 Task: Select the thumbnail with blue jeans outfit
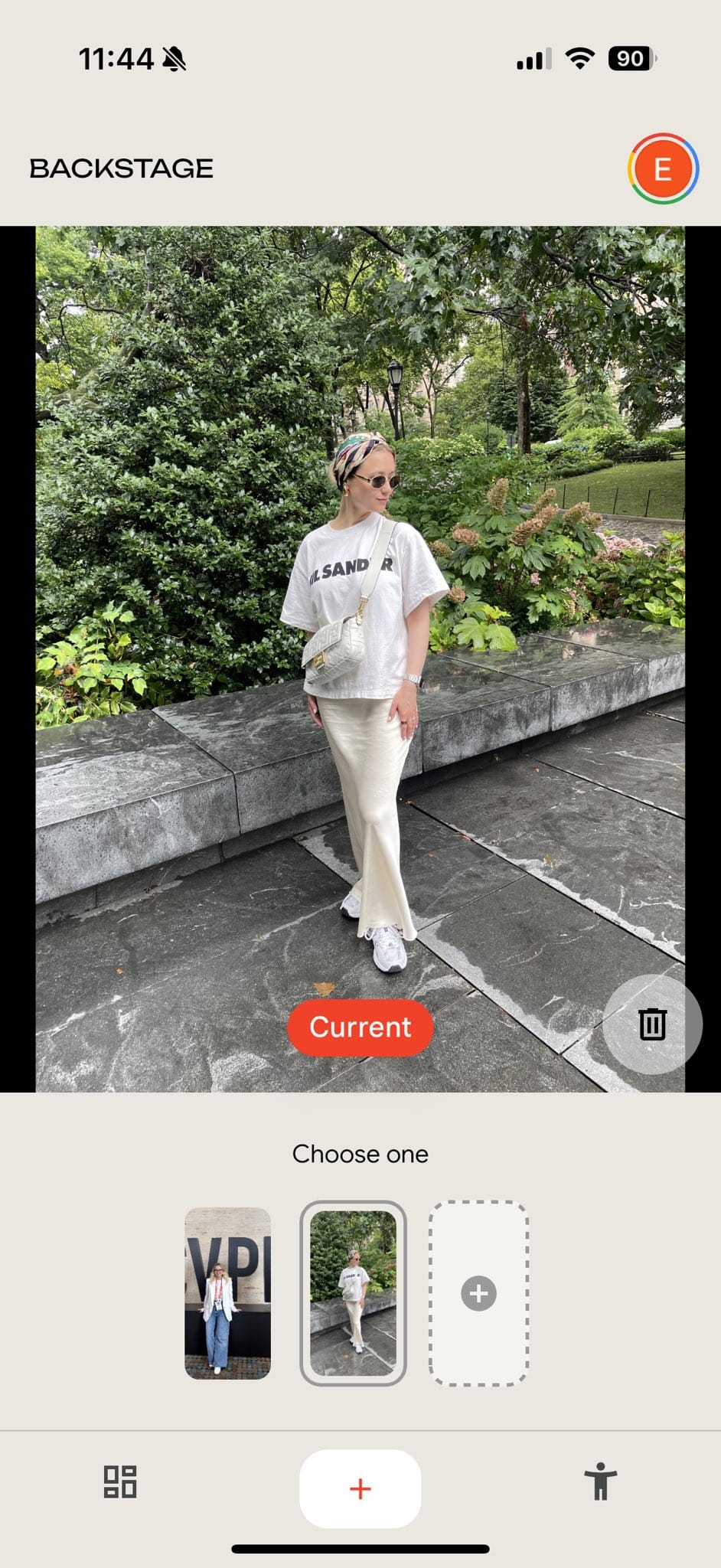[x=227, y=1293]
